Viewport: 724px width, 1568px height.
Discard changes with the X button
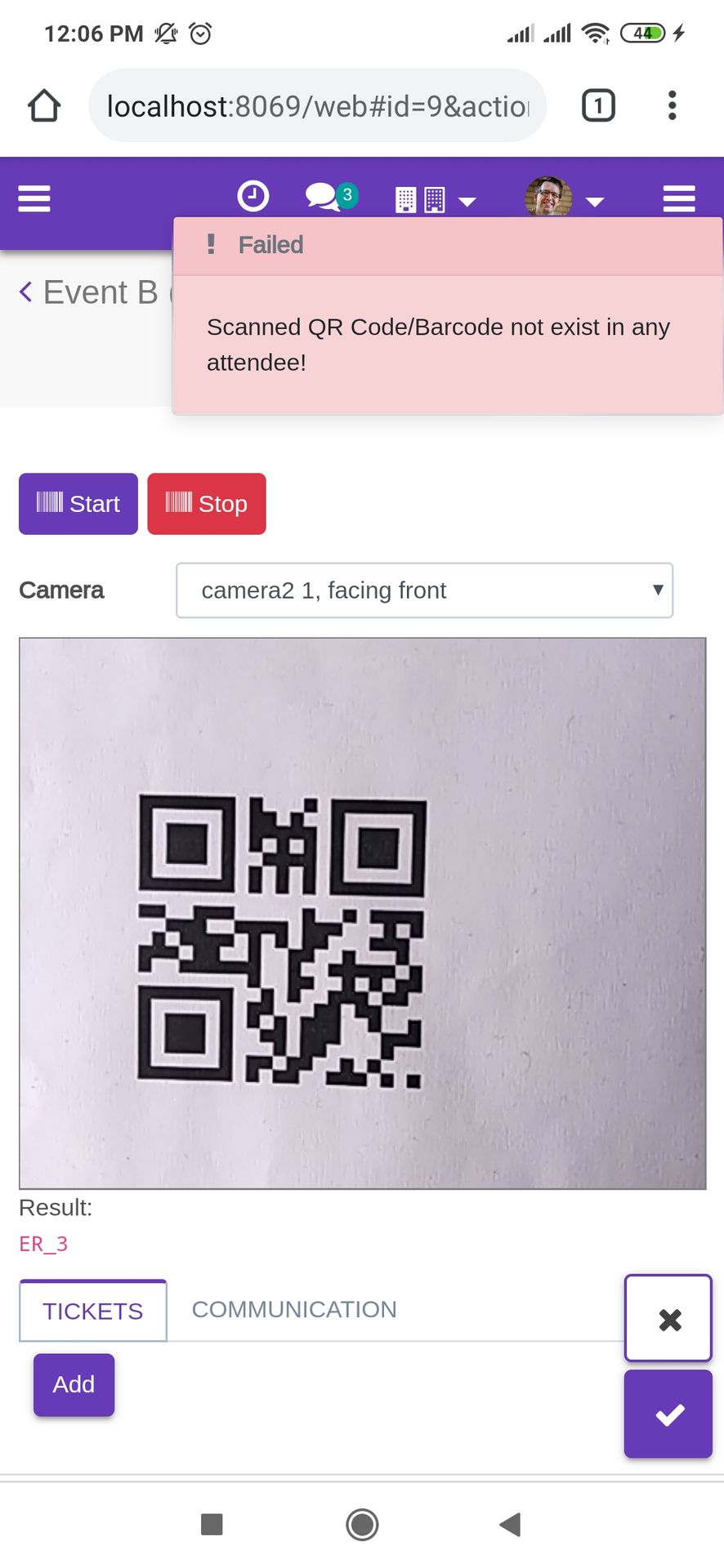pos(668,1318)
